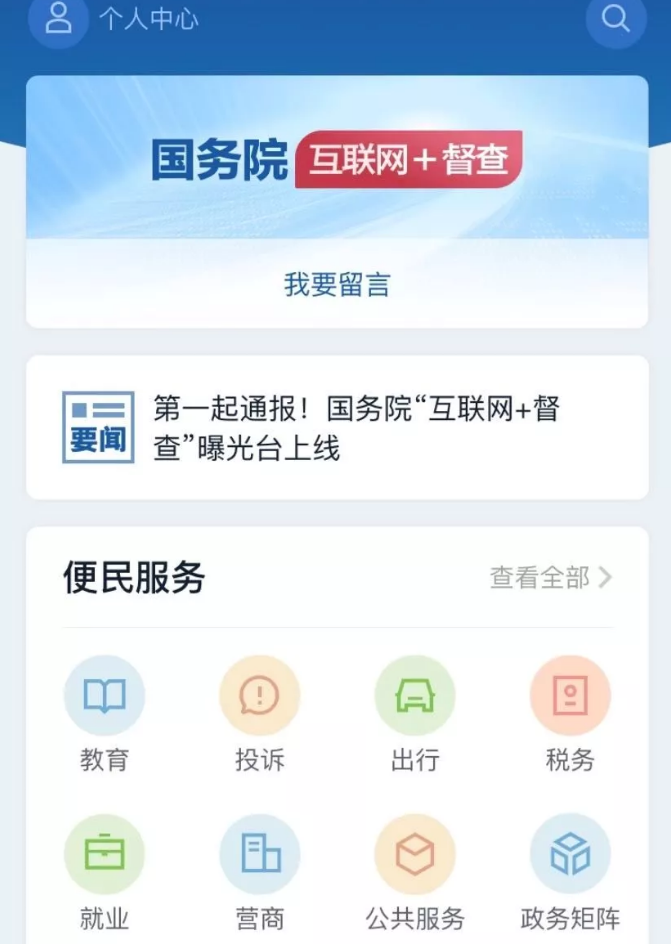Tap the 我要留言 button
Screen dimensions: 671x945
336,285
